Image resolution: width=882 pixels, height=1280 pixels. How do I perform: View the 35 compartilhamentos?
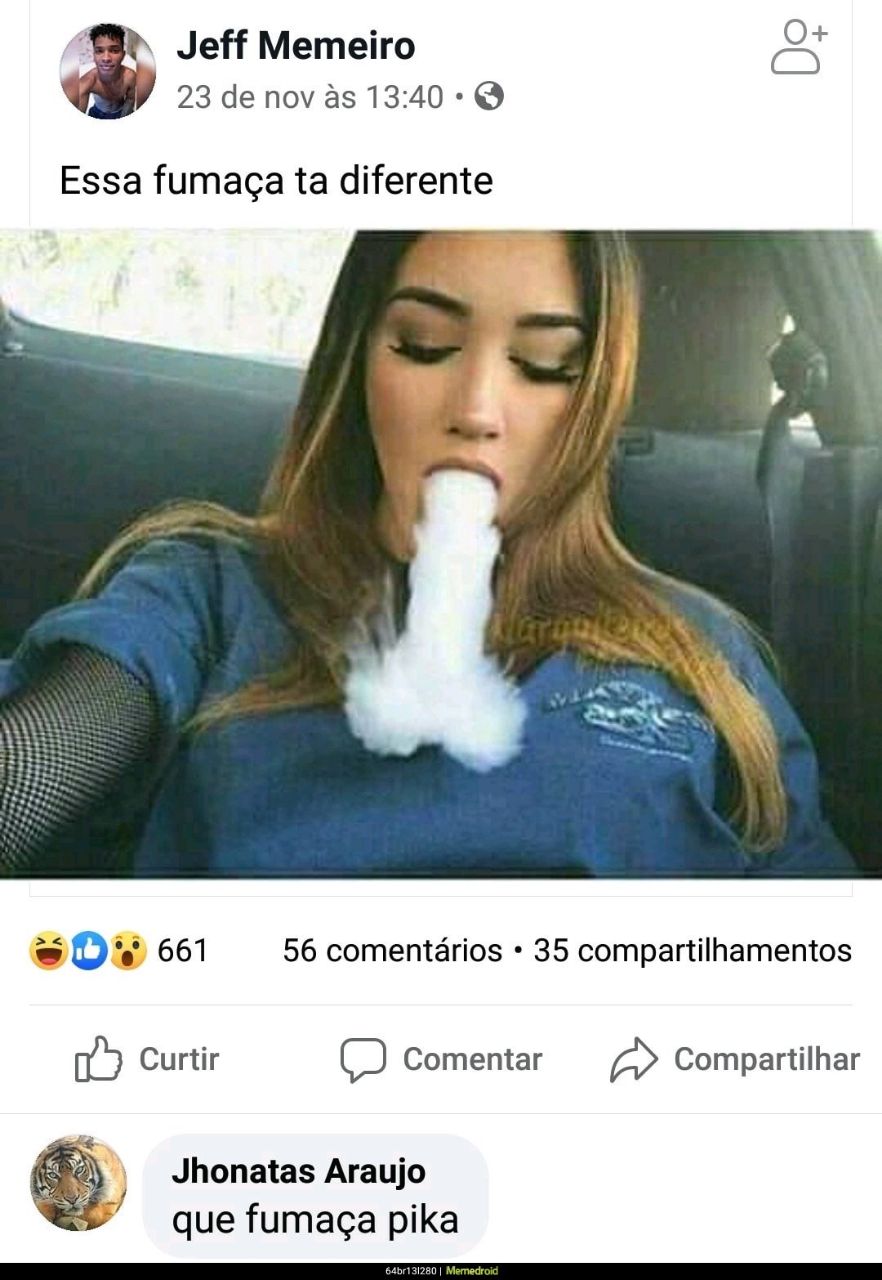coord(692,950)
